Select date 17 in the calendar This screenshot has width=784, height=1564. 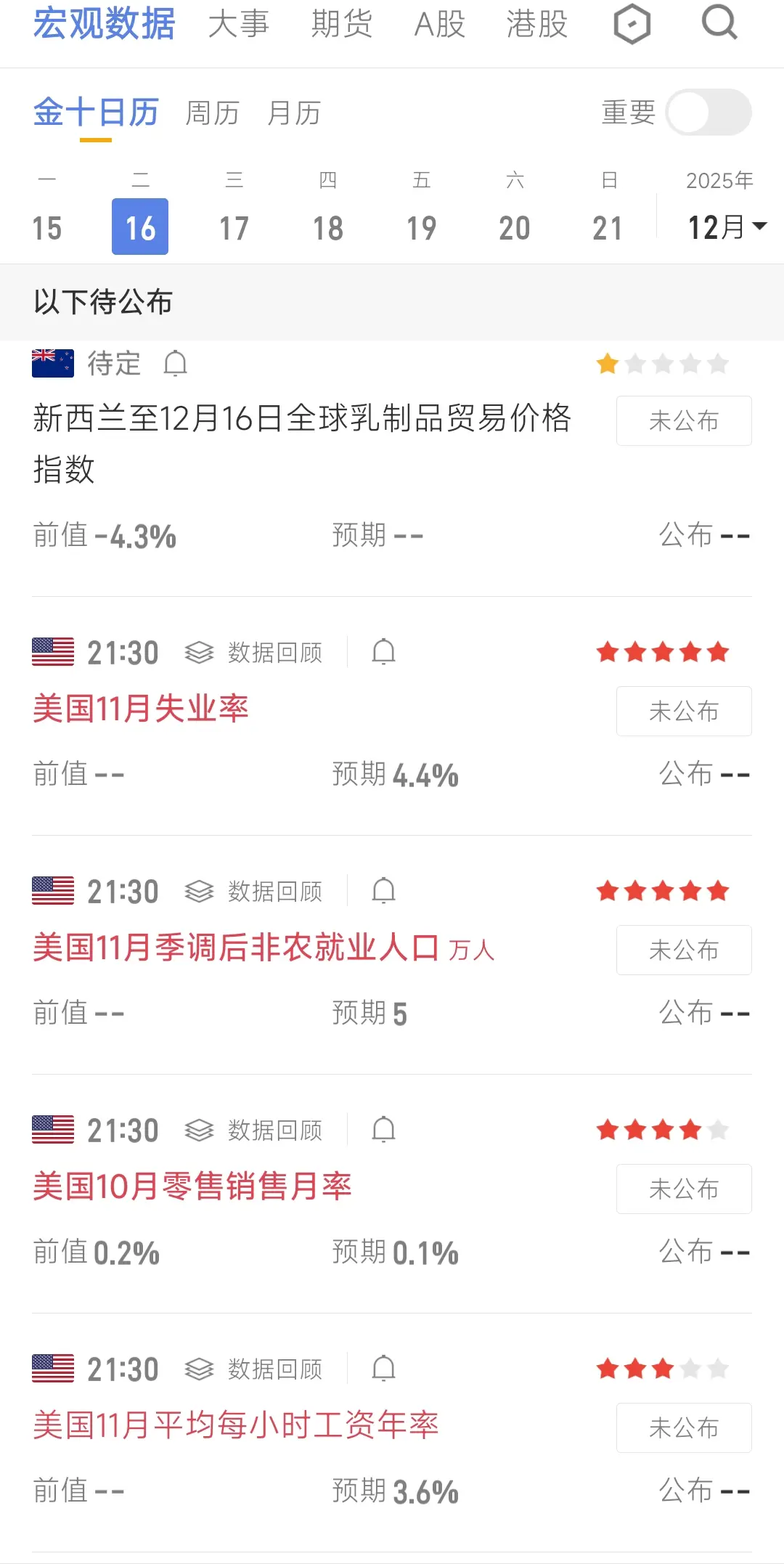234,227
